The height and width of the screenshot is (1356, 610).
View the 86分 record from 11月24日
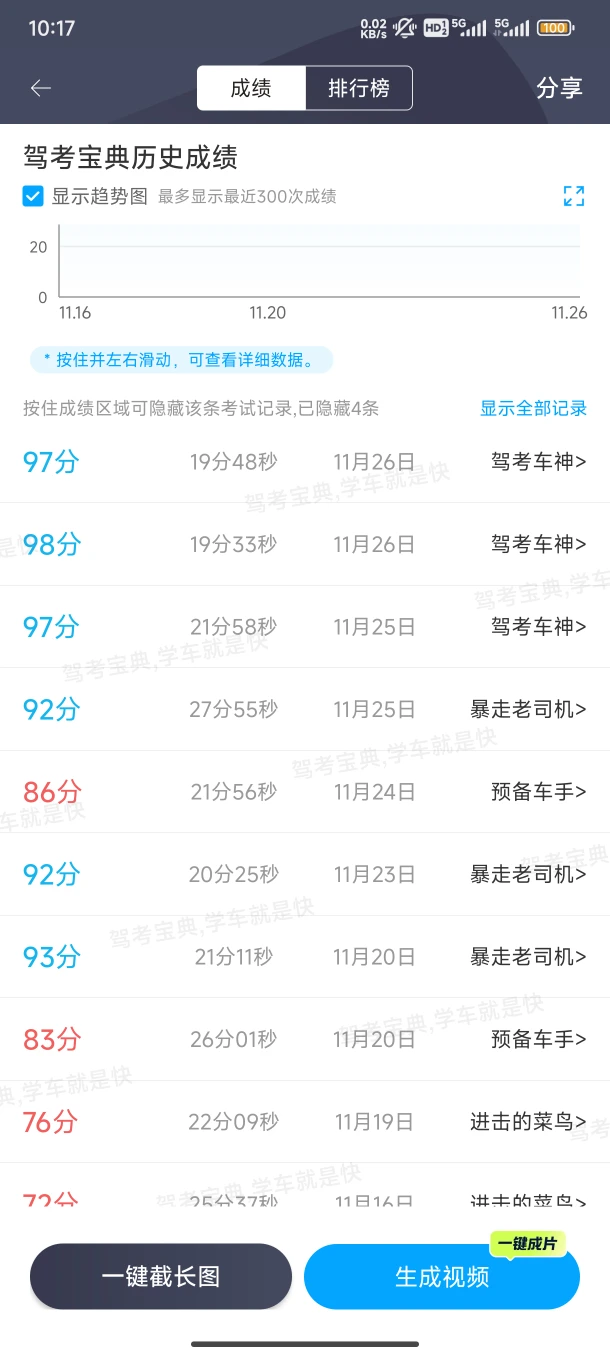click(x=305, y=792)
